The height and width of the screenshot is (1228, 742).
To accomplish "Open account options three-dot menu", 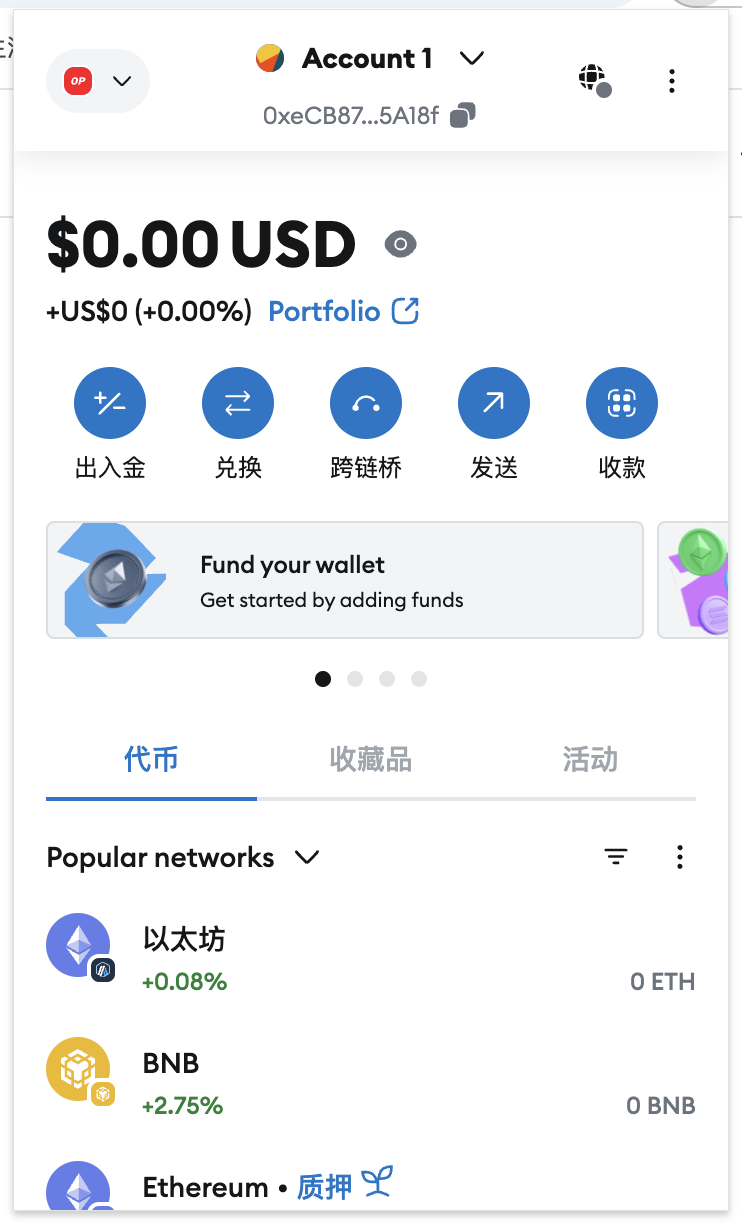I will point(671,82).
